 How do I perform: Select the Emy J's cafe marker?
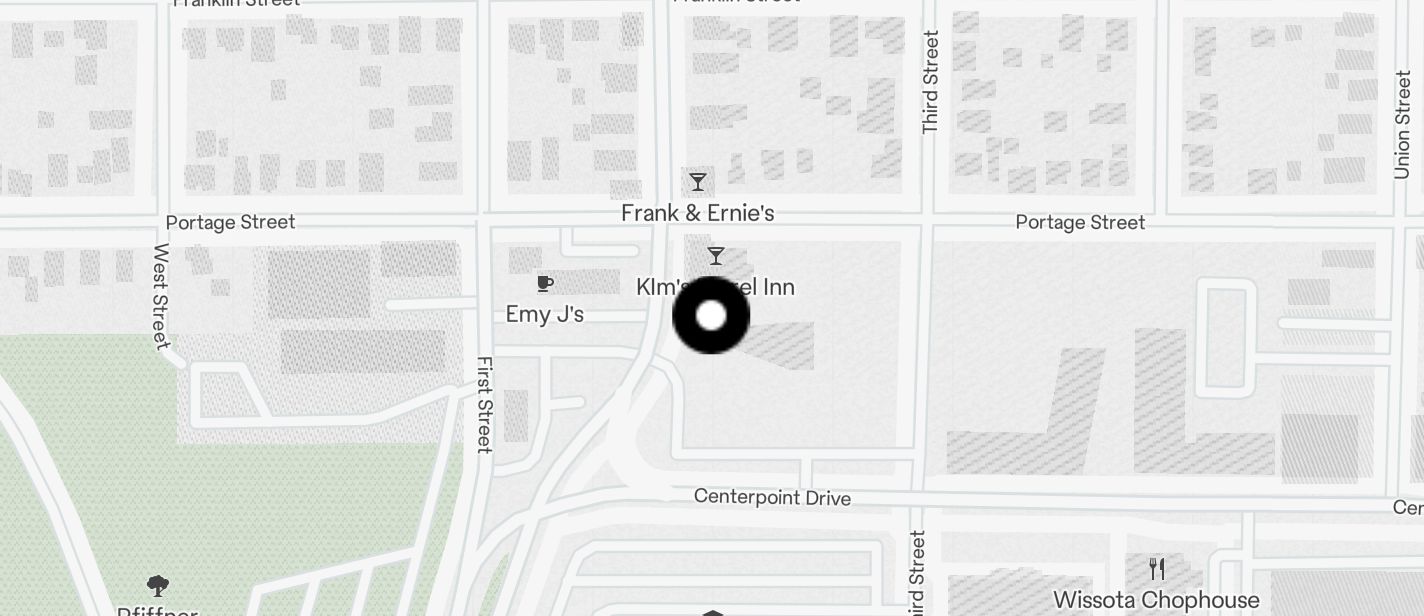coord(545,285)
